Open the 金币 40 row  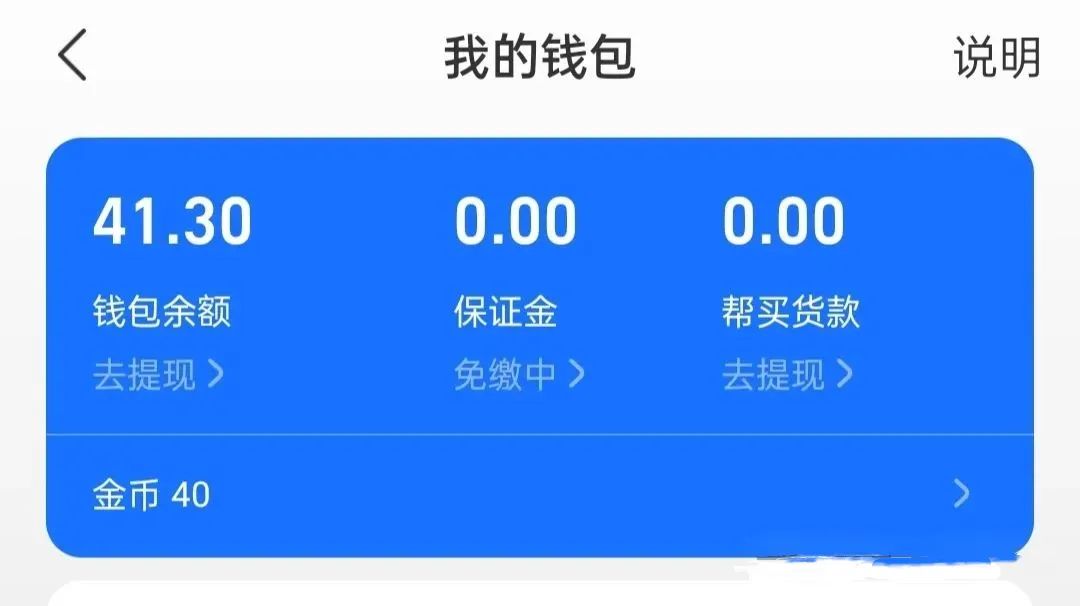(x=540, y=495)
